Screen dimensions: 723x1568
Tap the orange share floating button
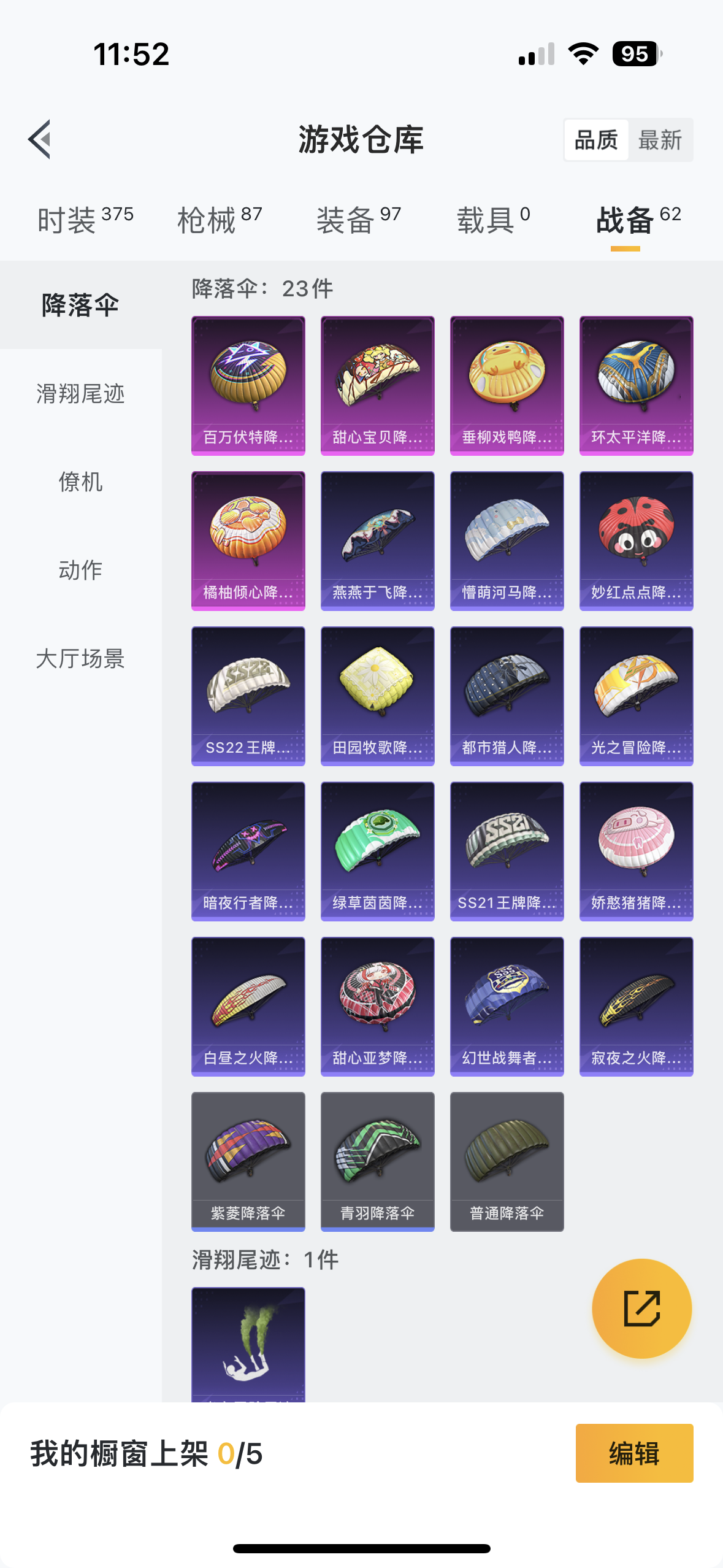642,1309
